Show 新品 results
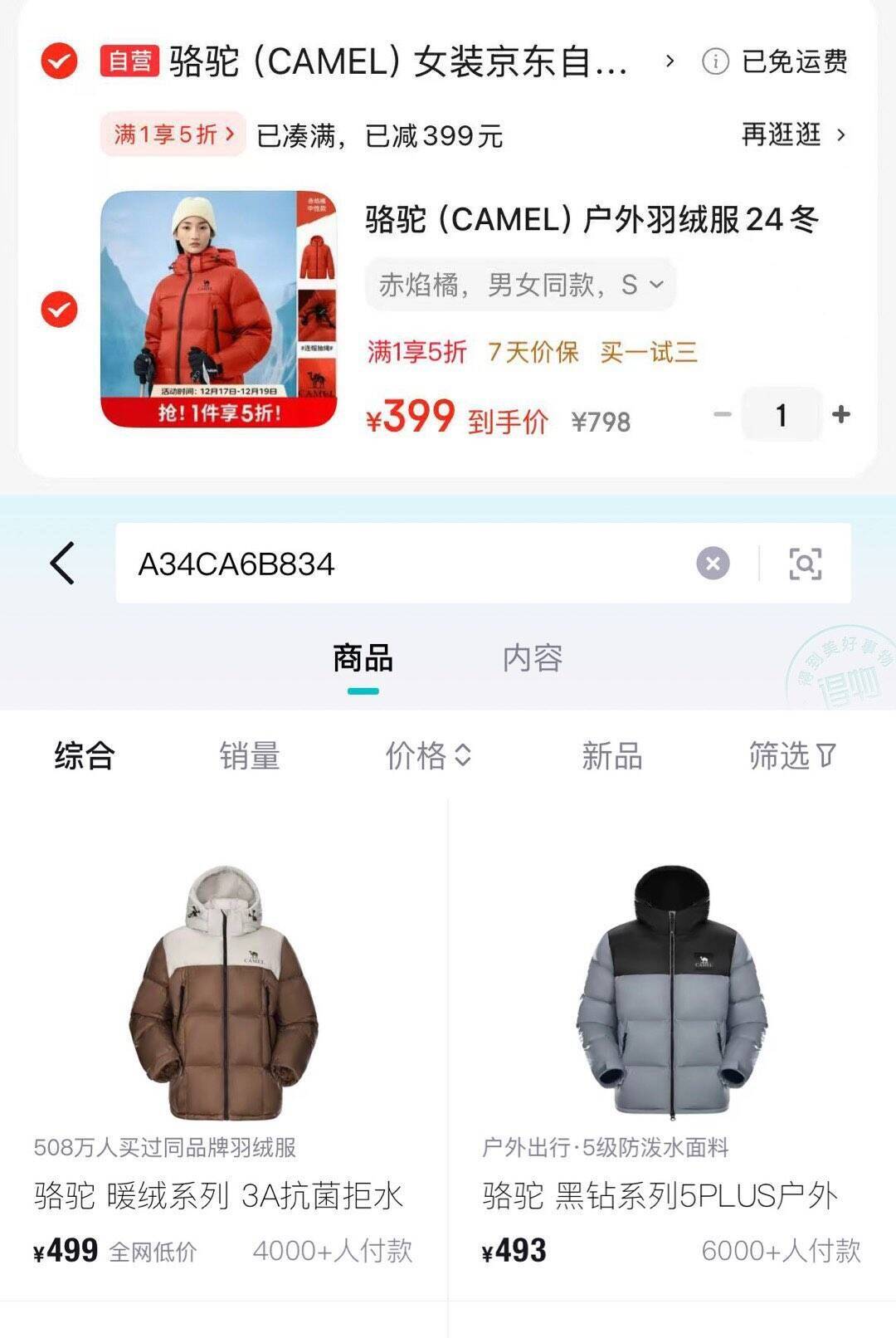Image resolution: width=896 pixels, height=1338 pixels. (611, 756)
